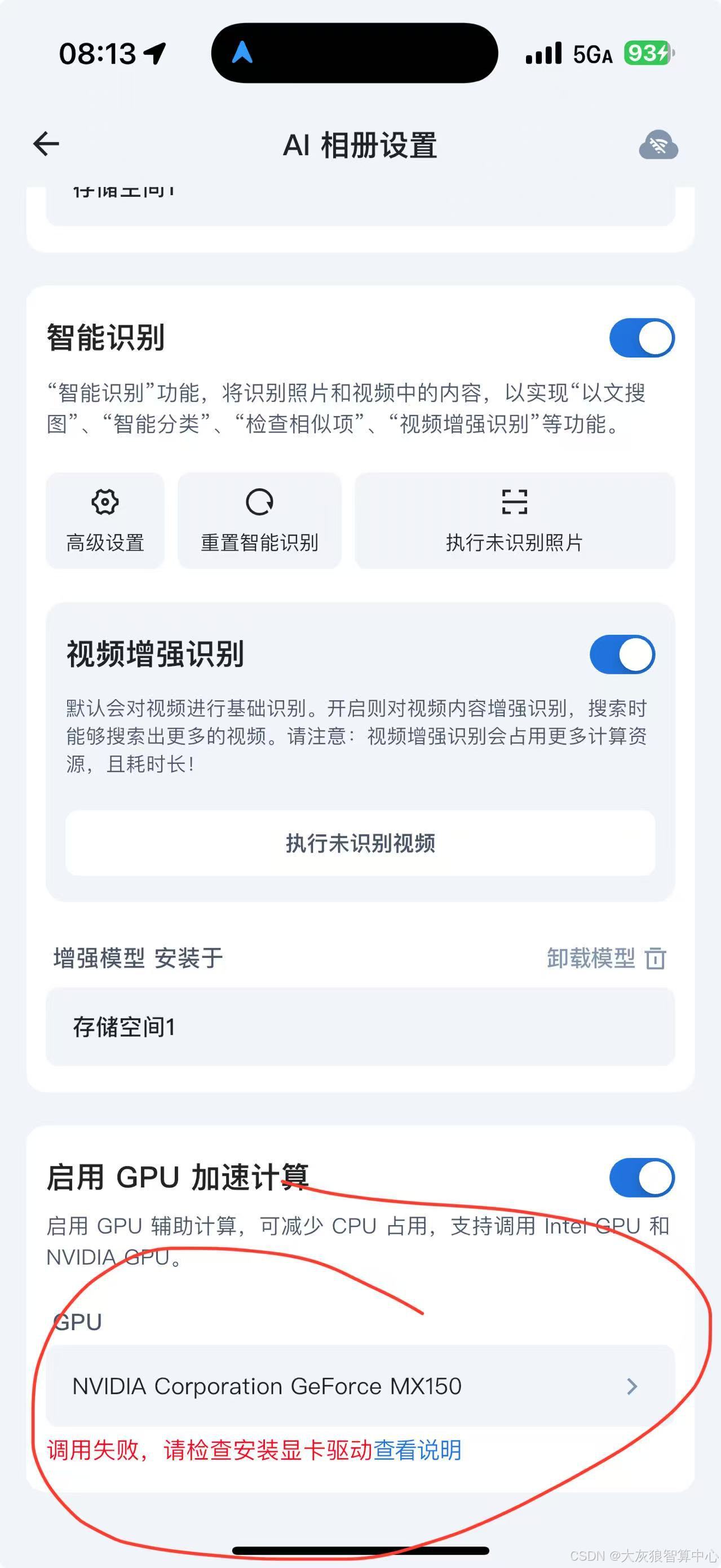
Task: Open 高级设置 advanced settings
Action: pyautogui.click(x=105, y=520)
